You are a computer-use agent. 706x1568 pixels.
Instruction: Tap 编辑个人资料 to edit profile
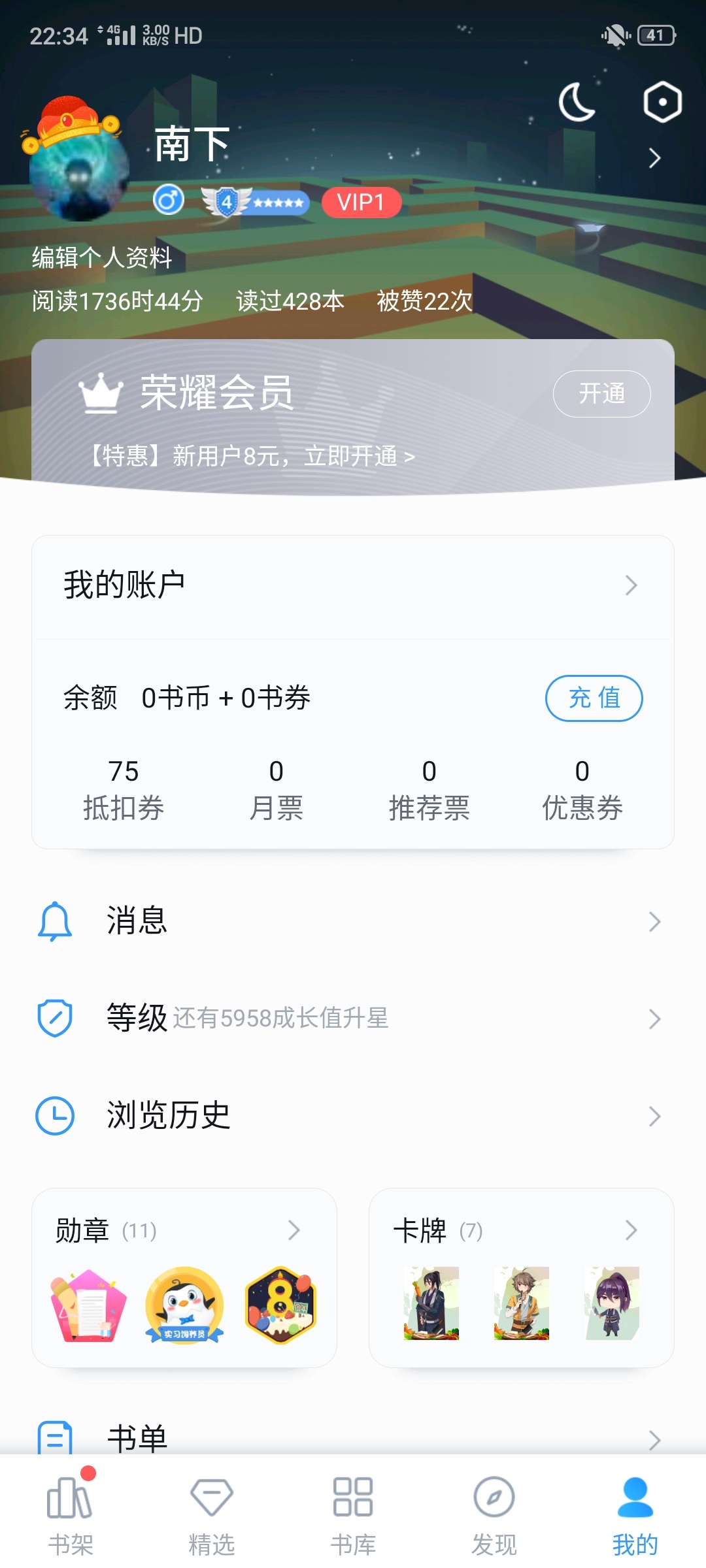[x=102, y=257]
